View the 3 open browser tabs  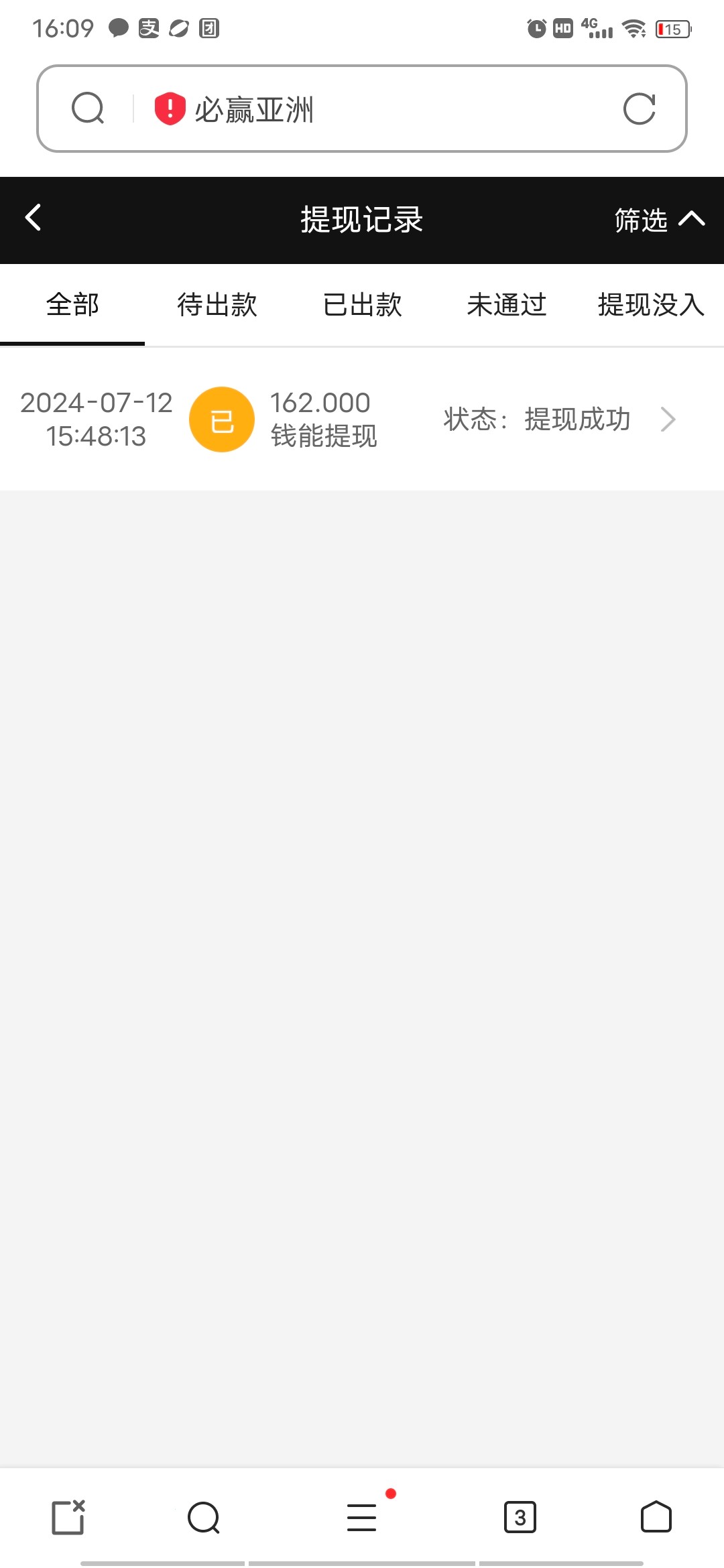point(520,1518)
